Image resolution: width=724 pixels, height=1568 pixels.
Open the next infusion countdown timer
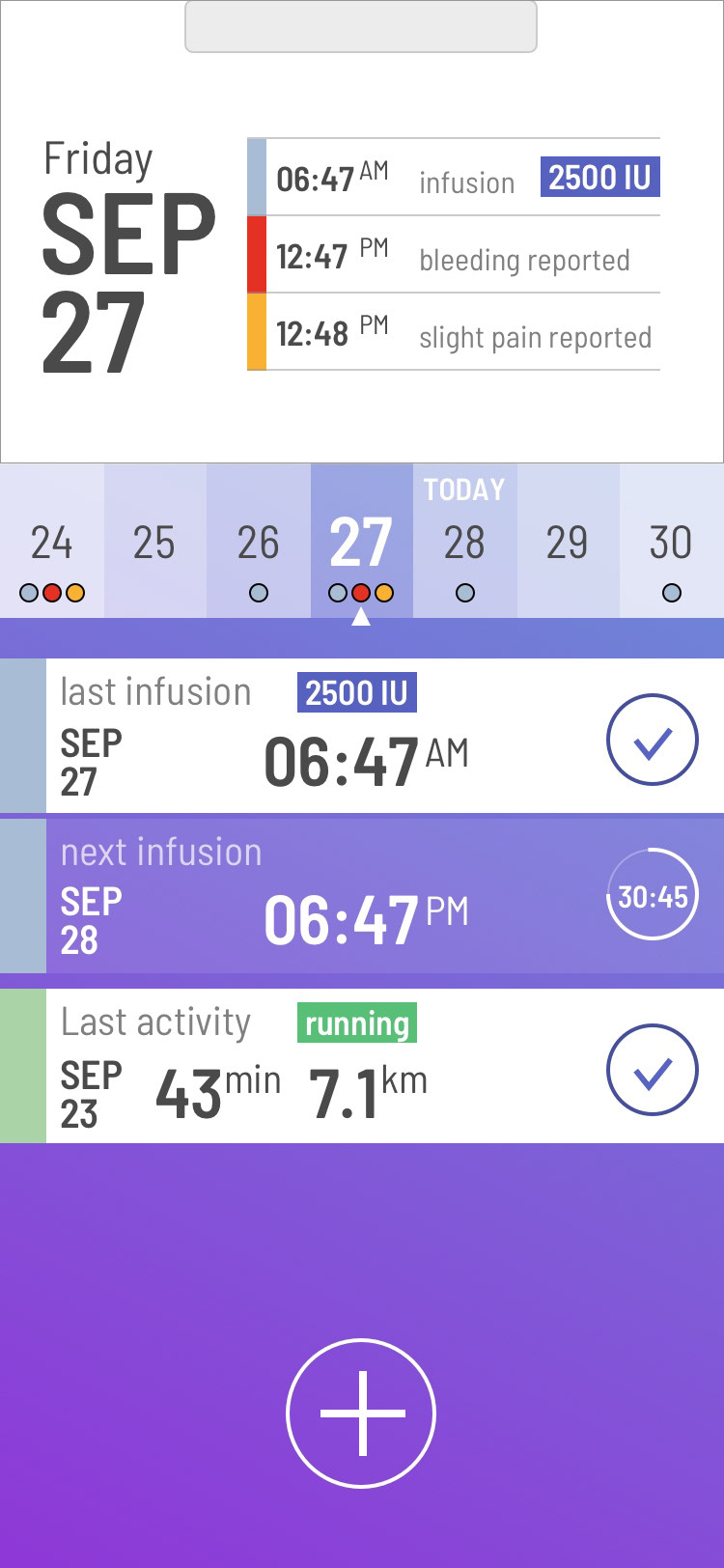[653, 895]
